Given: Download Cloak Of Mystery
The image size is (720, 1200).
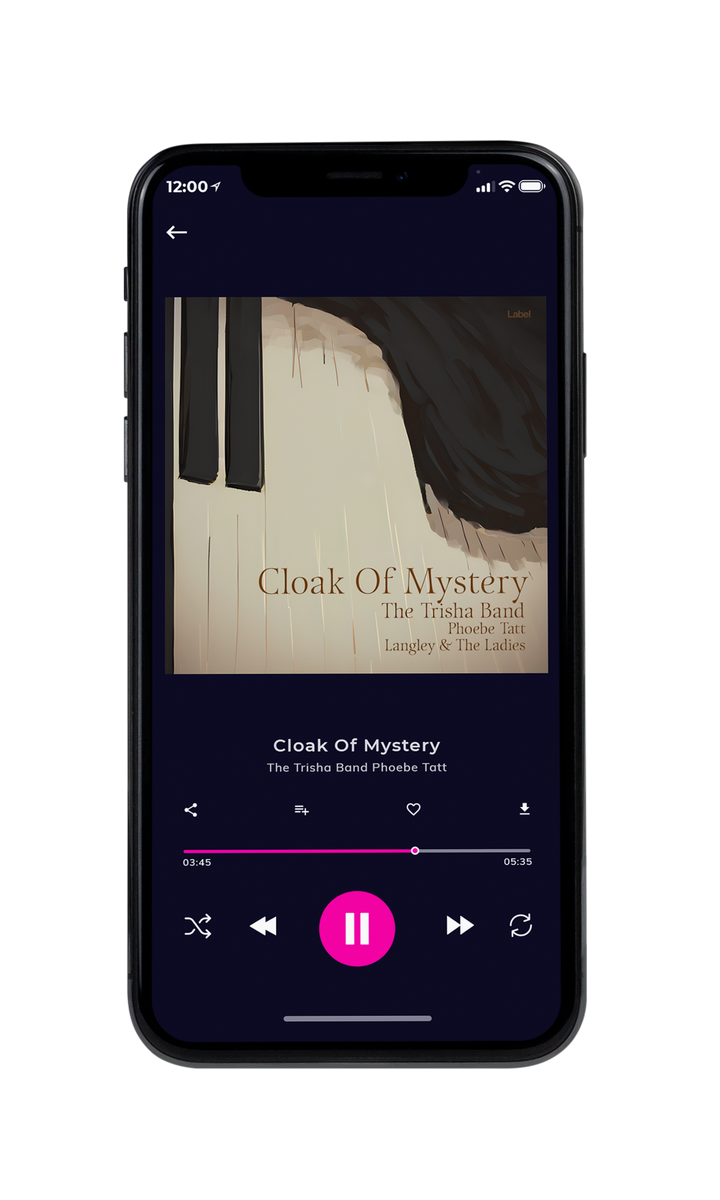Looking at the screenshot, I should pyautogui.click(x=524, y=810).
